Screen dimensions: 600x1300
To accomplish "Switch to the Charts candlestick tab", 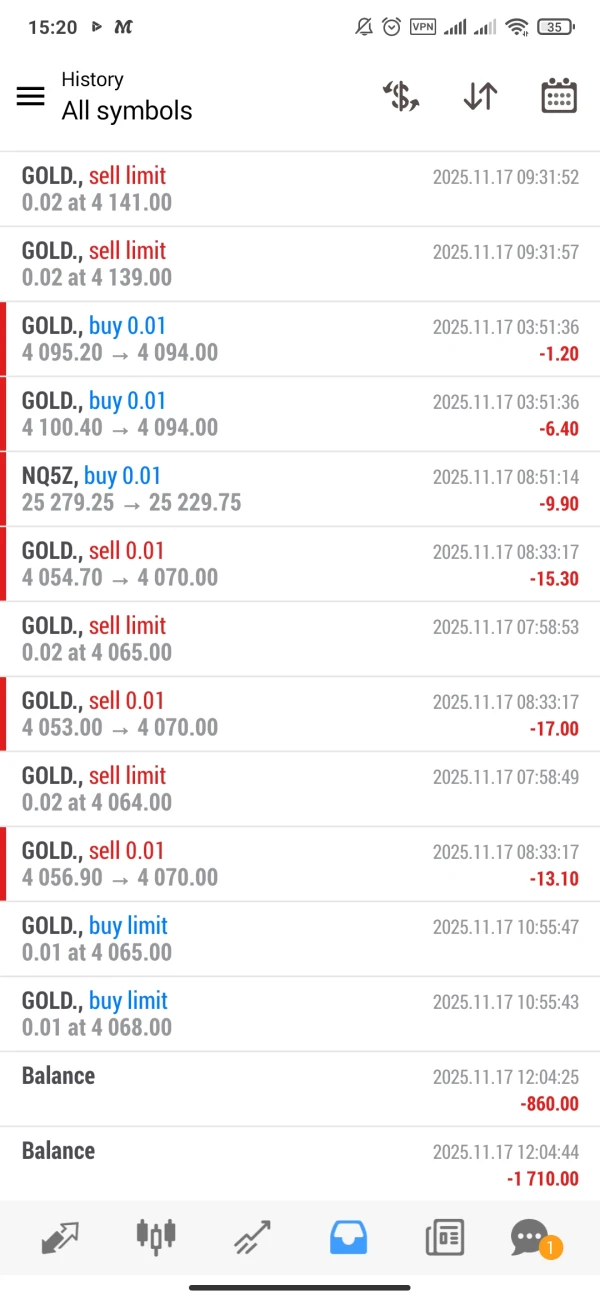I will click(x=156, y=1236).
